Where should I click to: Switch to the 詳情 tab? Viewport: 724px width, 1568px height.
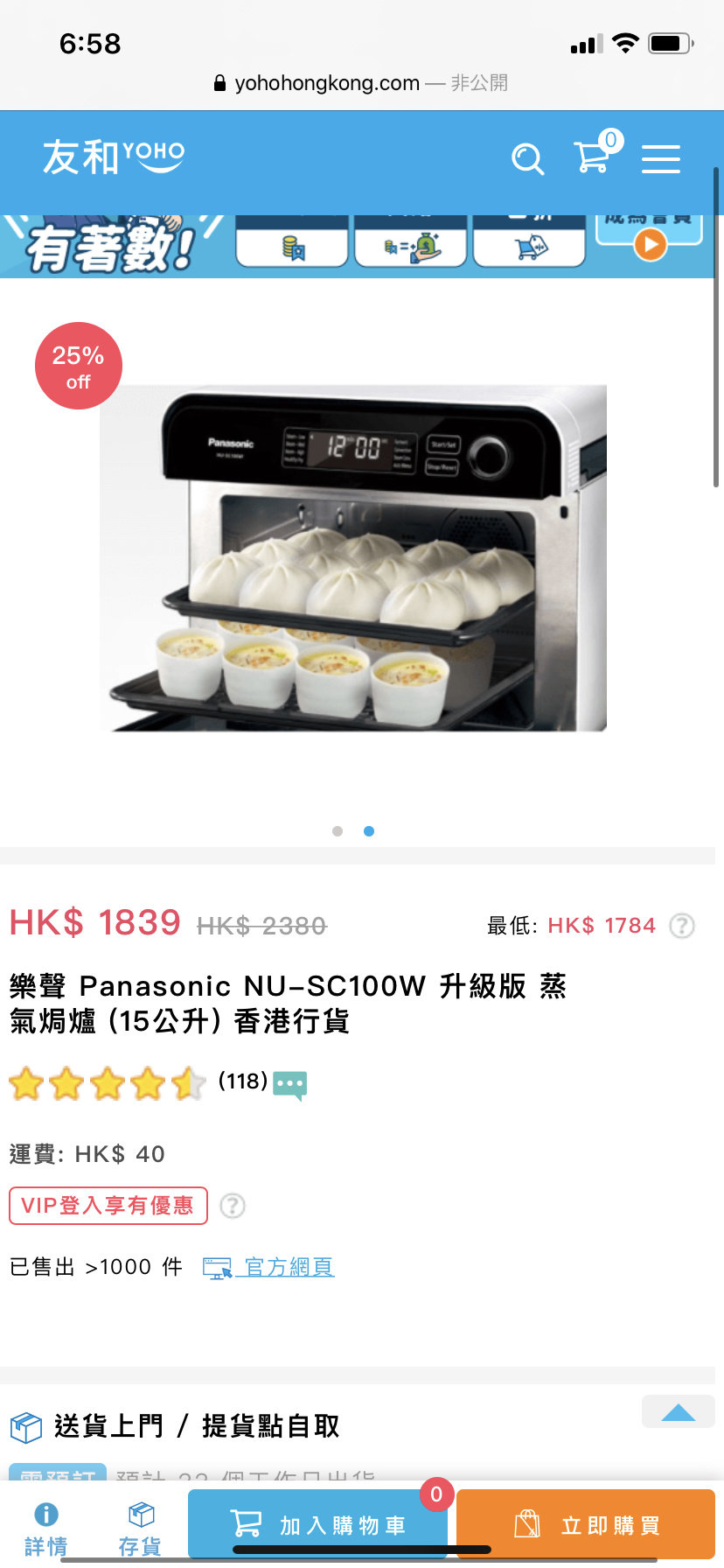45,1529
